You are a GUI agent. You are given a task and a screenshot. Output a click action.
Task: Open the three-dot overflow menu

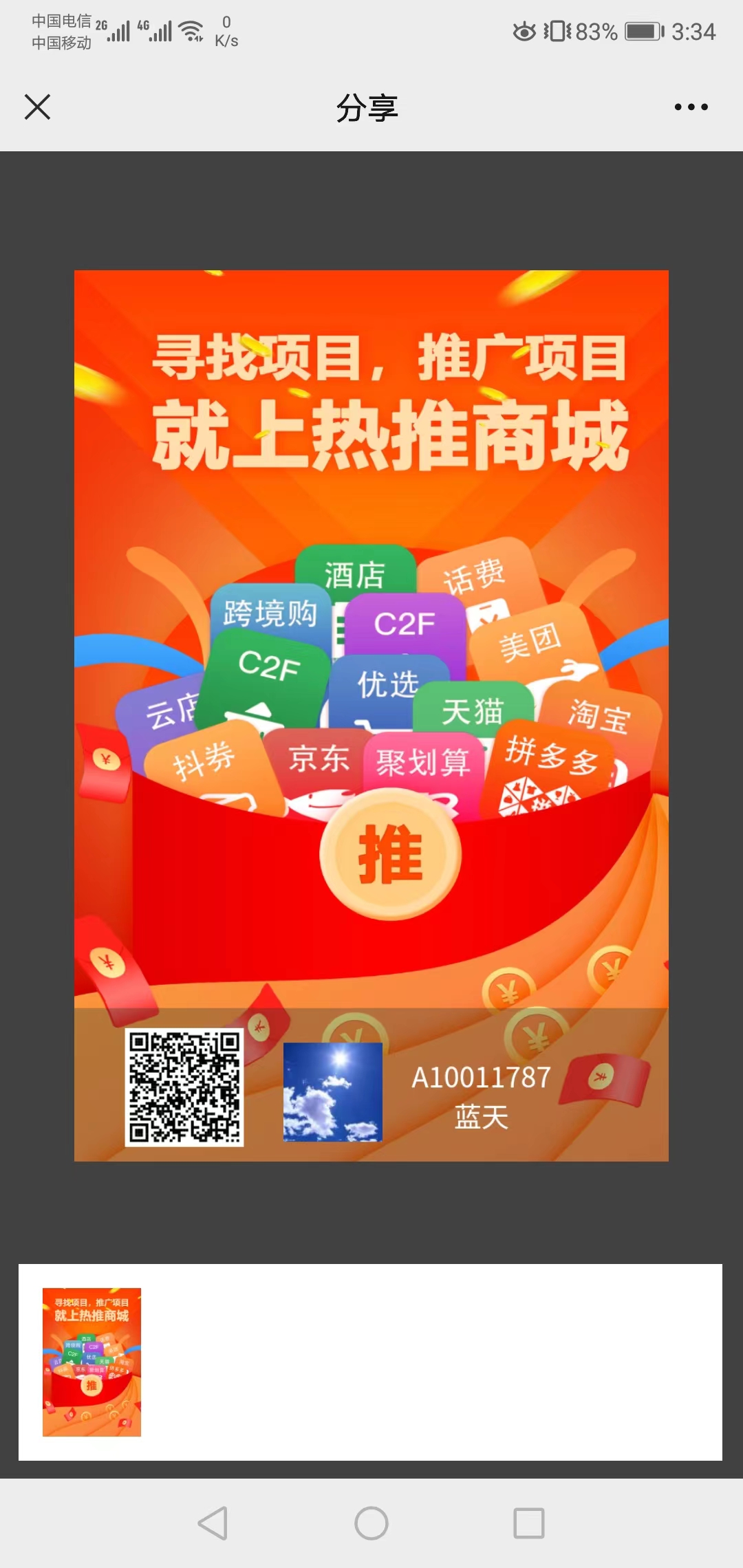pos(691,107)
